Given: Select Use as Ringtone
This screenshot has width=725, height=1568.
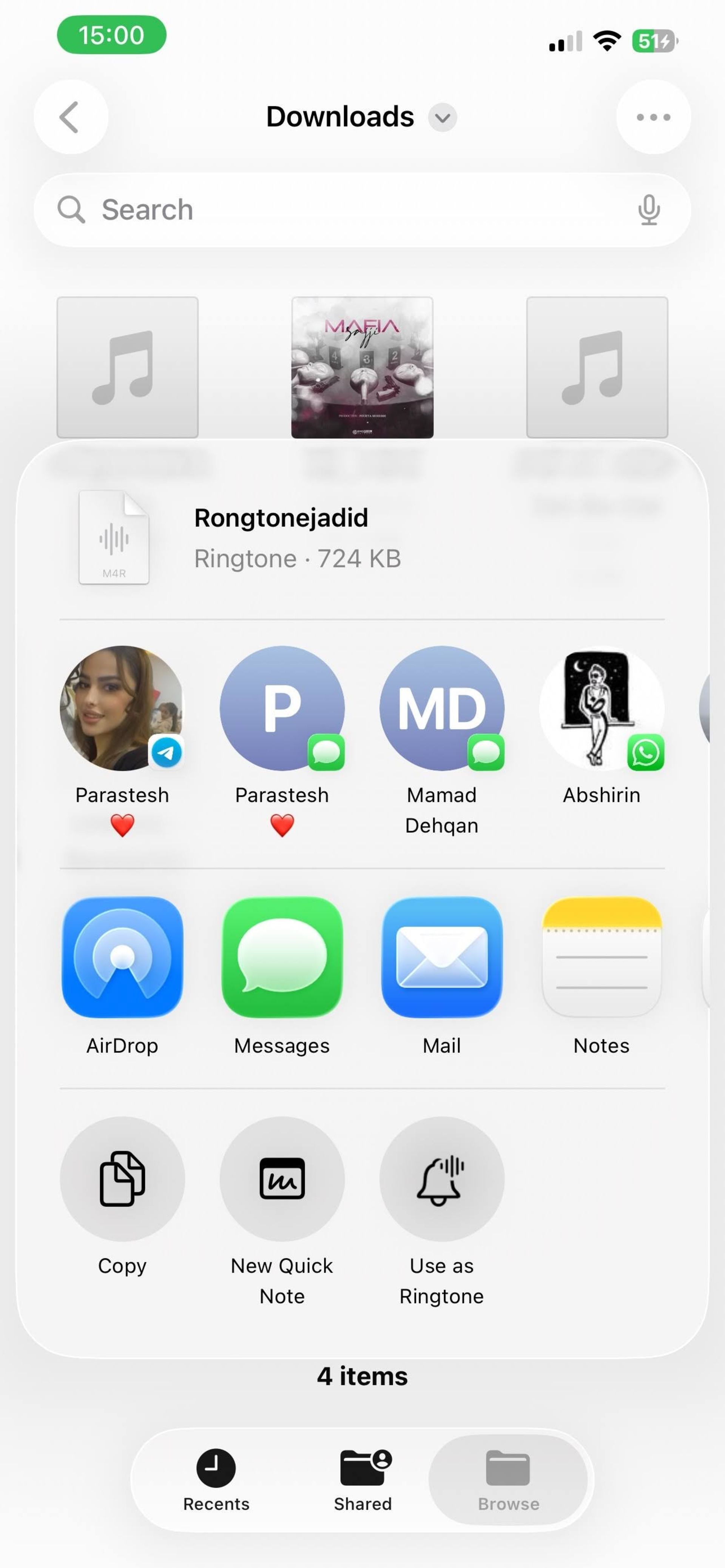Looking at the screenshot, I should 441,1178.
